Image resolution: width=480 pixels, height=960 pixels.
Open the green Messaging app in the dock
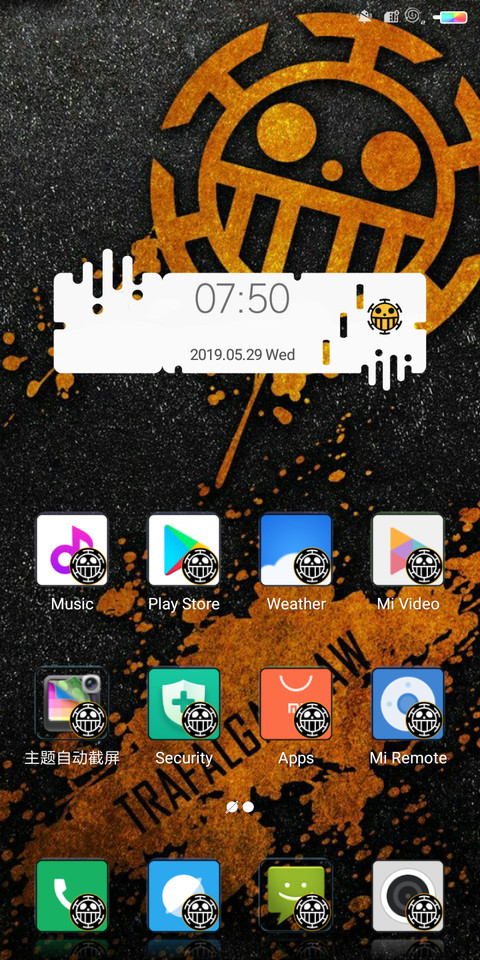[x=296, y=895]
